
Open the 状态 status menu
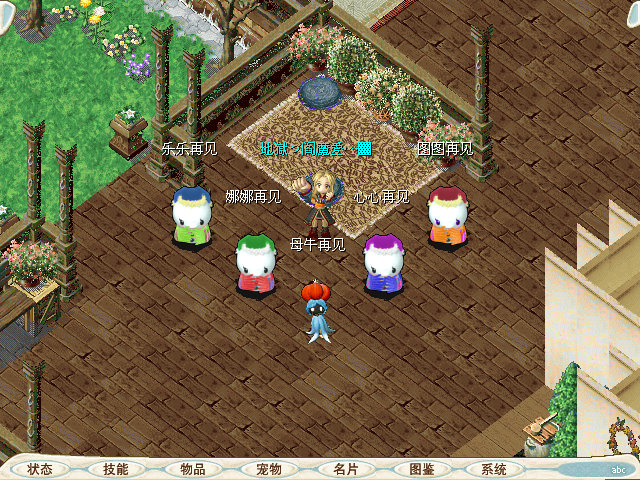coord(40,469)
